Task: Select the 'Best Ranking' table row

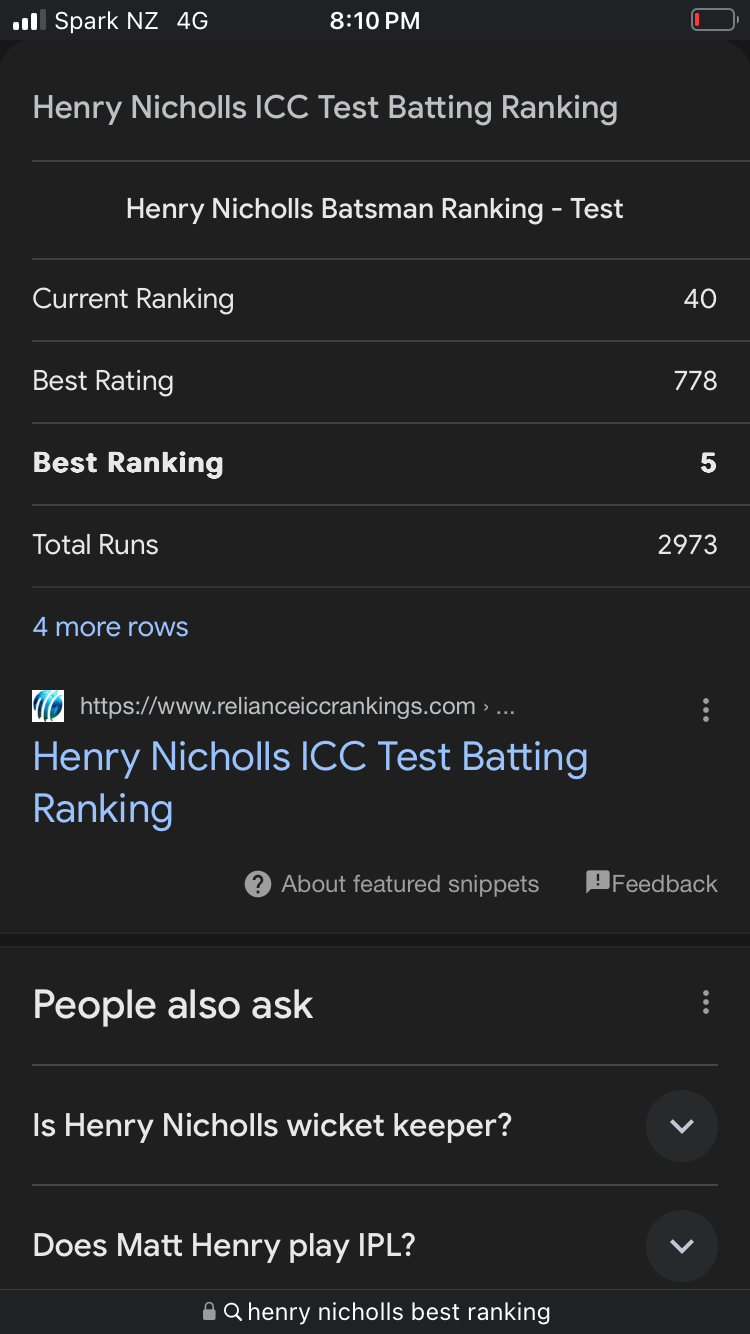Action: coord(375,462)
